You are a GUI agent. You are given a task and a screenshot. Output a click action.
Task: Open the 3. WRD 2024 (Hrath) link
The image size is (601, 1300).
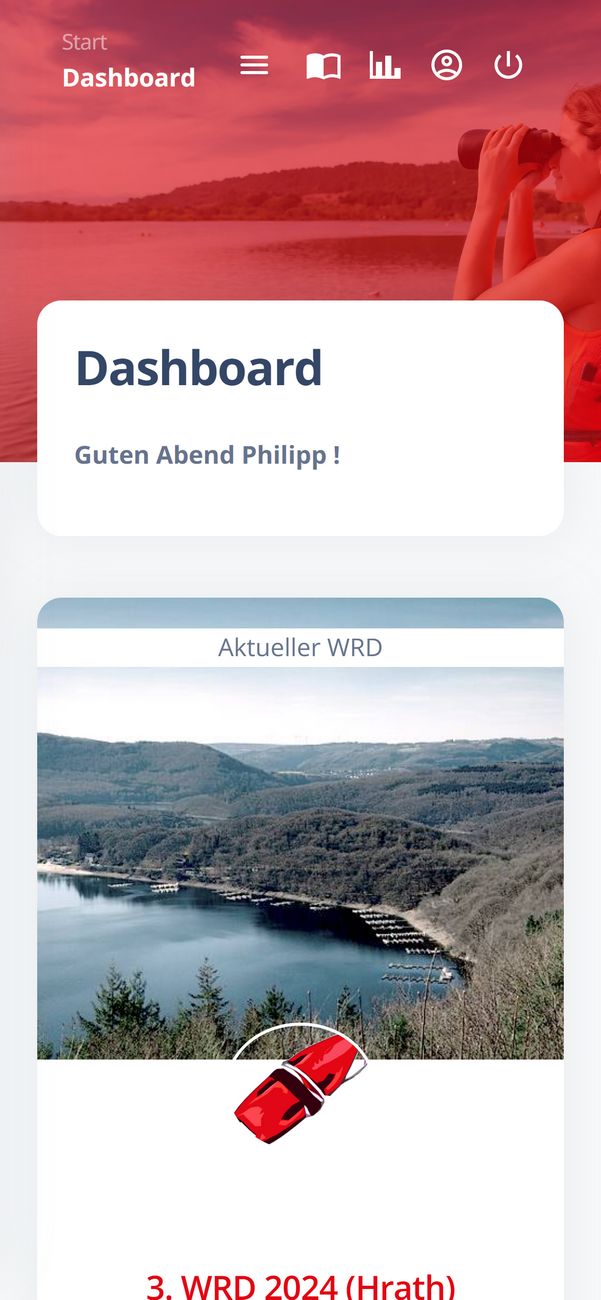[300, 1284]
